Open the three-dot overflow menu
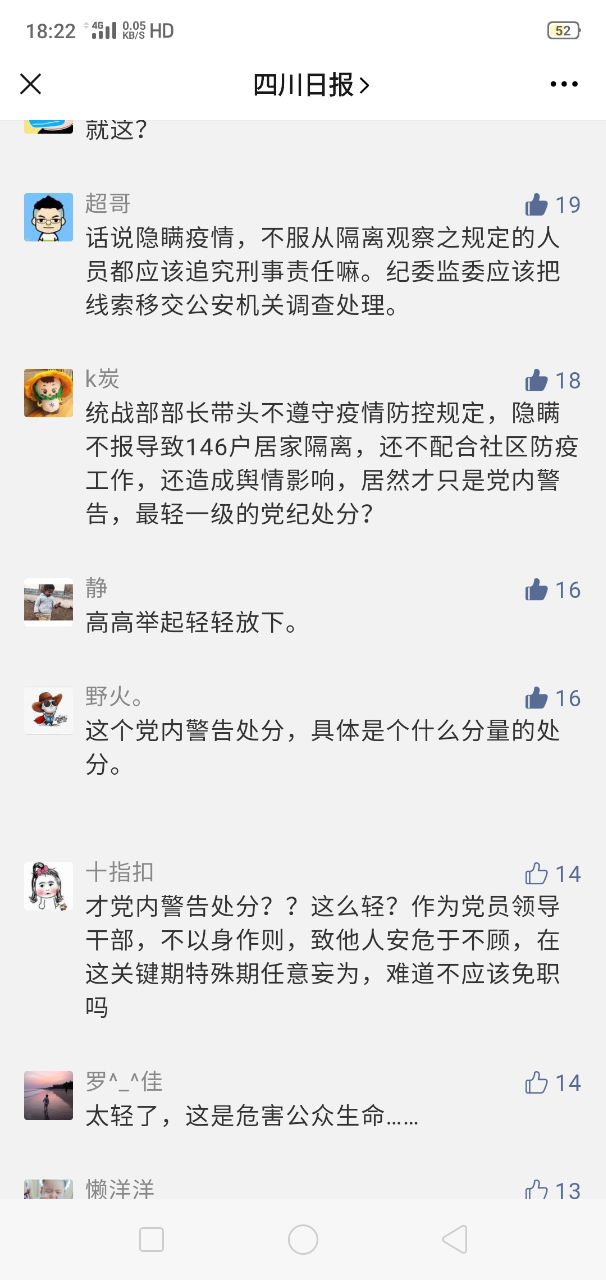This screenshot has height=1280, width=606. (x=564, y=85)
